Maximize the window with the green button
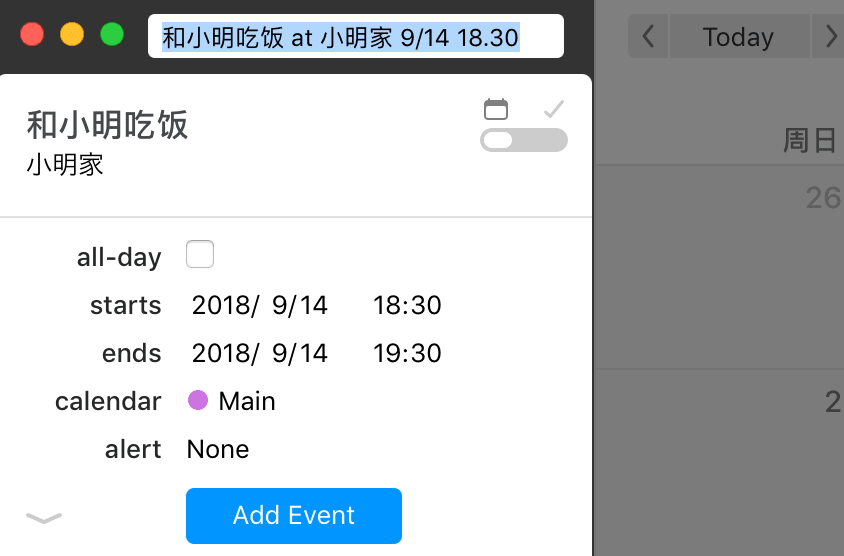Image resolution: width=844 pixels, height=556 pixels. pyautogui.click(x=112, y=35)
